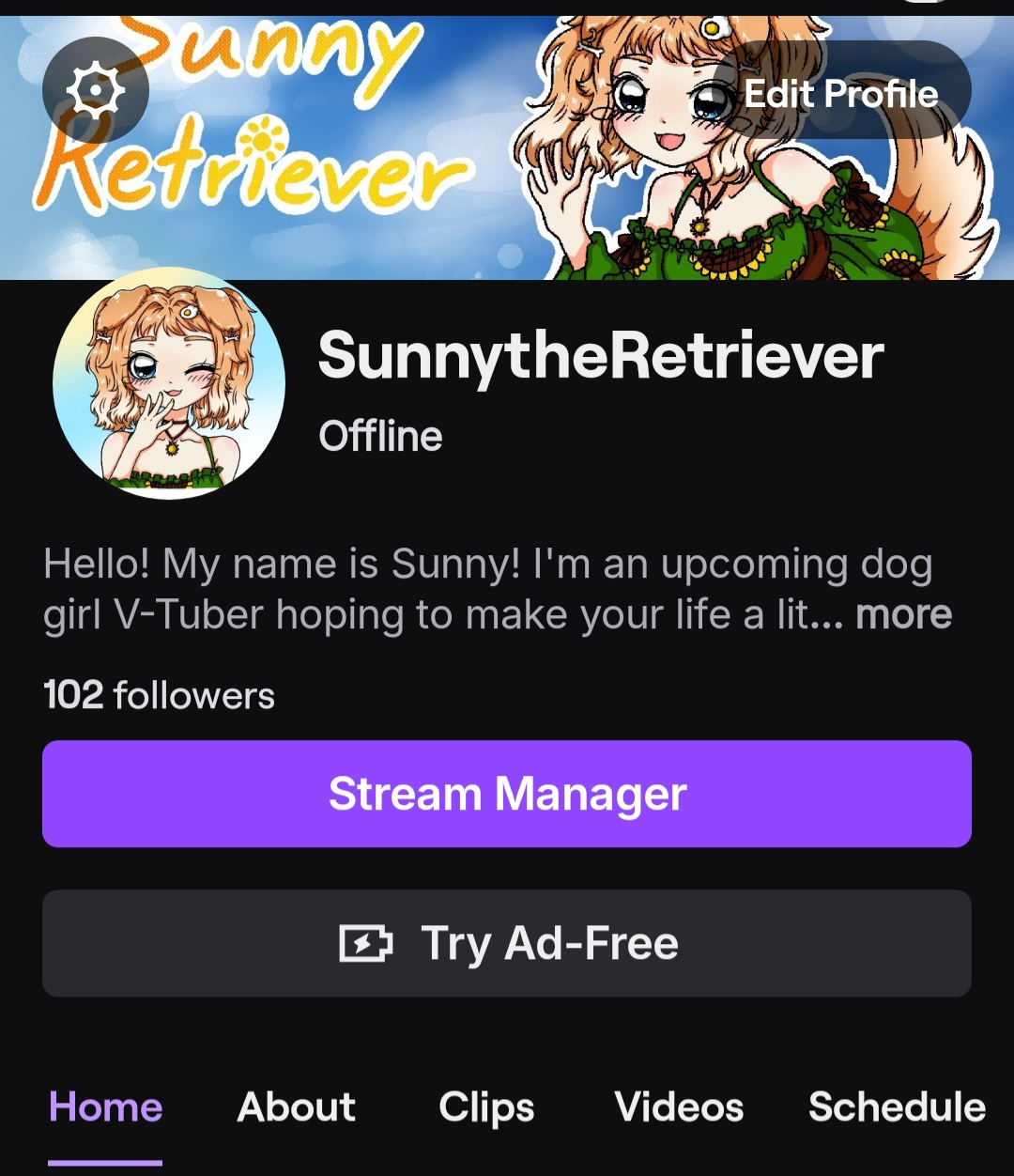1014x1176 pixels.
Task: Open the Clips tab
Action: [x=486, y=1106]
